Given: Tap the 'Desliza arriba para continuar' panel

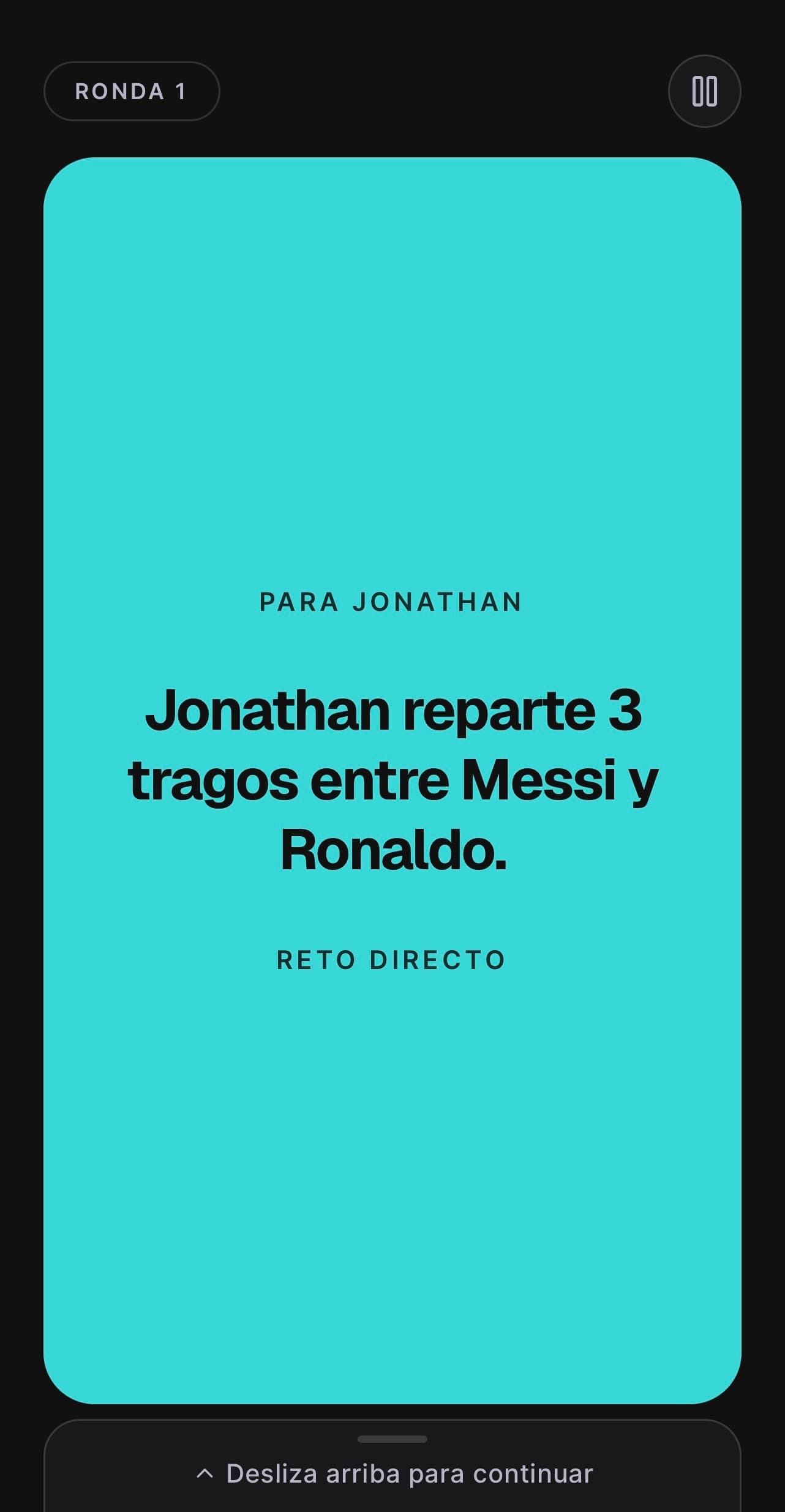Looking at the screenshot, I should tap(392, 1467).
